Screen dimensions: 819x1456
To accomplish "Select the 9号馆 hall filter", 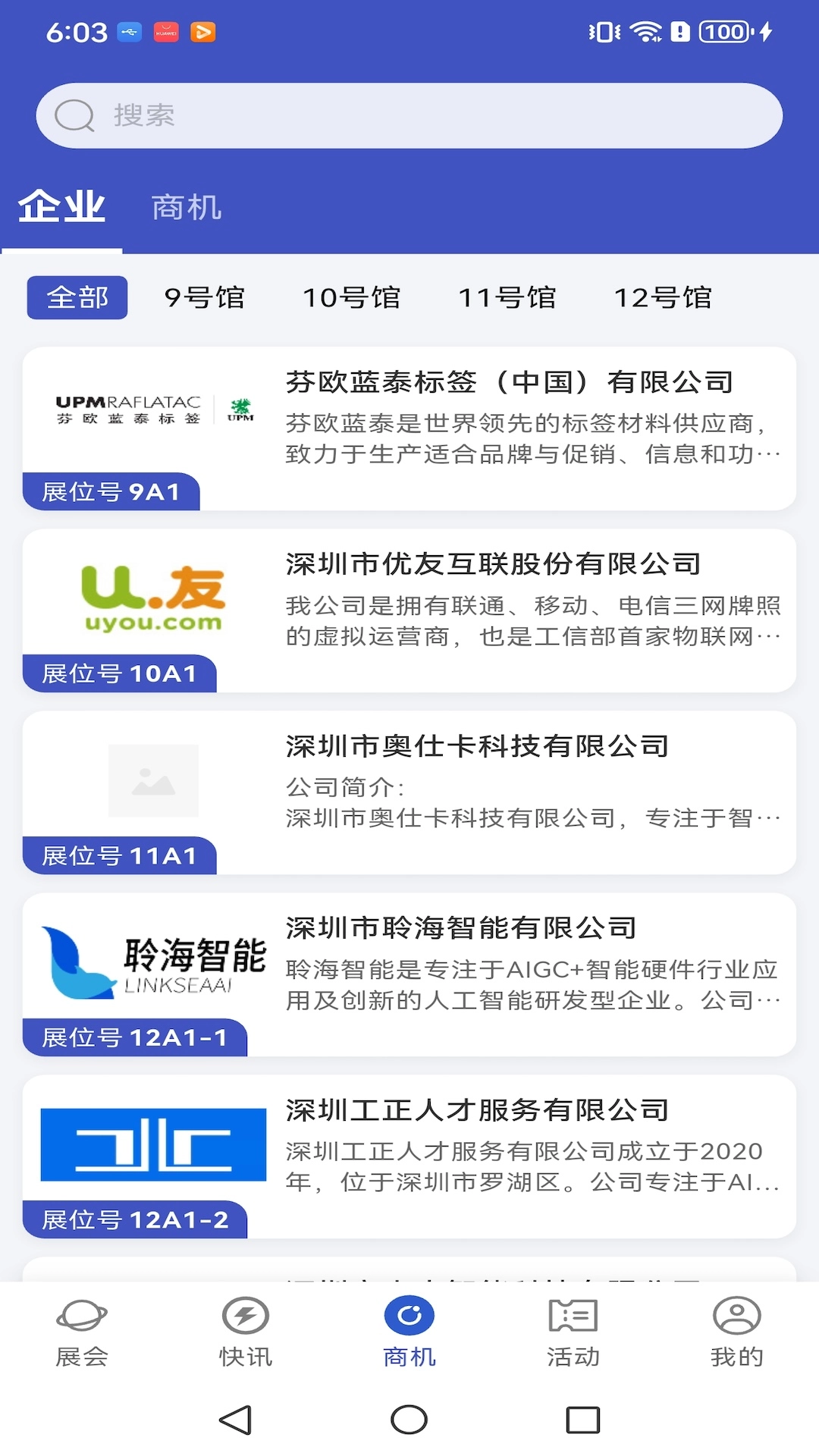I will [x=206, y=297].
